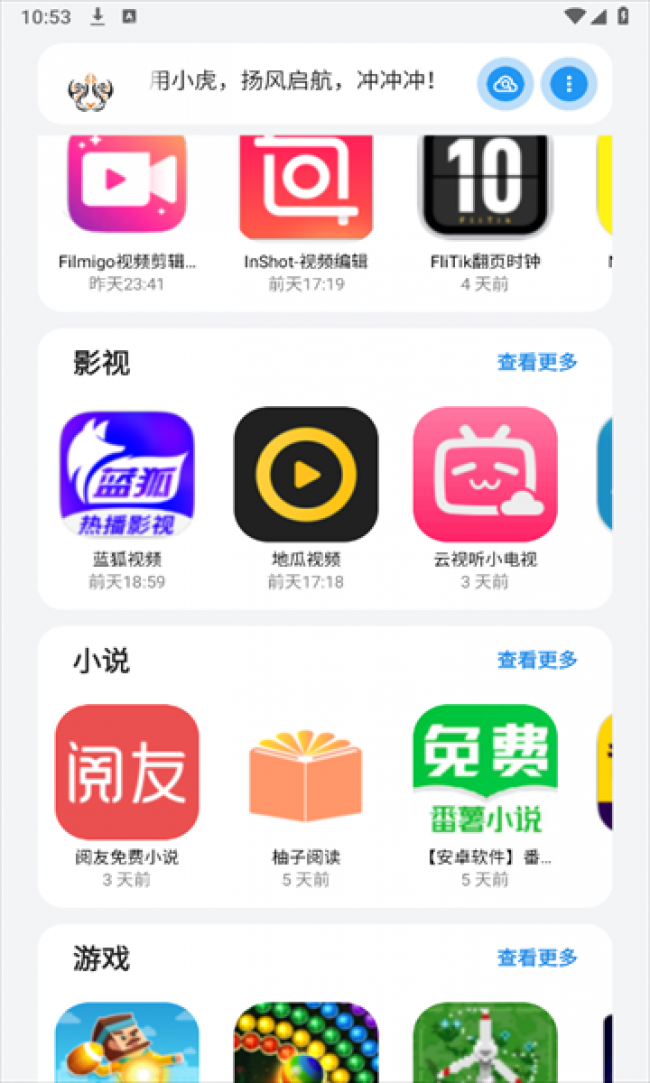This screenshot has width=650, height=1083.
Task: Open 云视听小电视 app
Action: tap(485, 475)
